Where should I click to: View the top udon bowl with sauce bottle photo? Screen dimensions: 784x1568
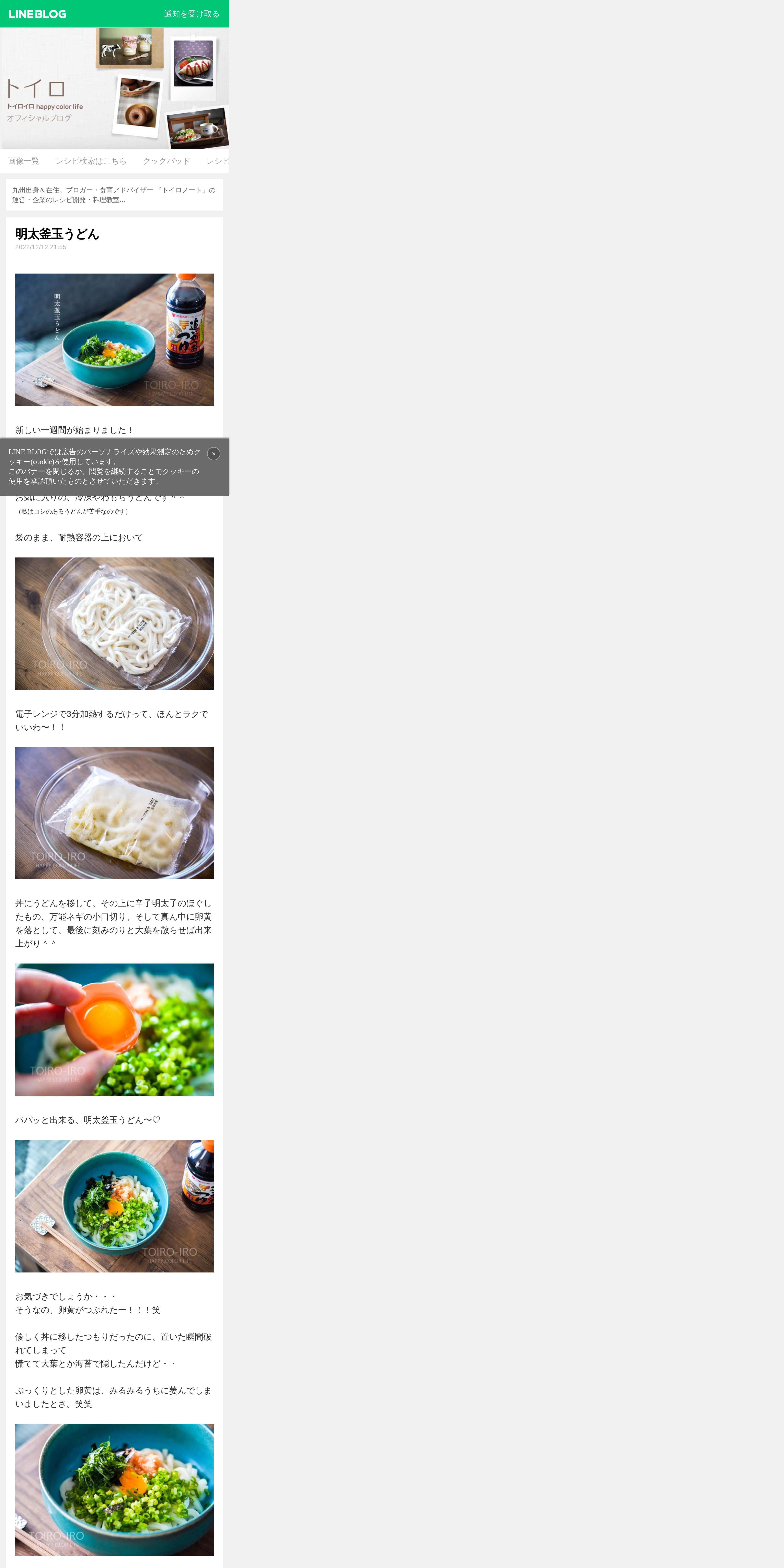click(x=114, y=340)
